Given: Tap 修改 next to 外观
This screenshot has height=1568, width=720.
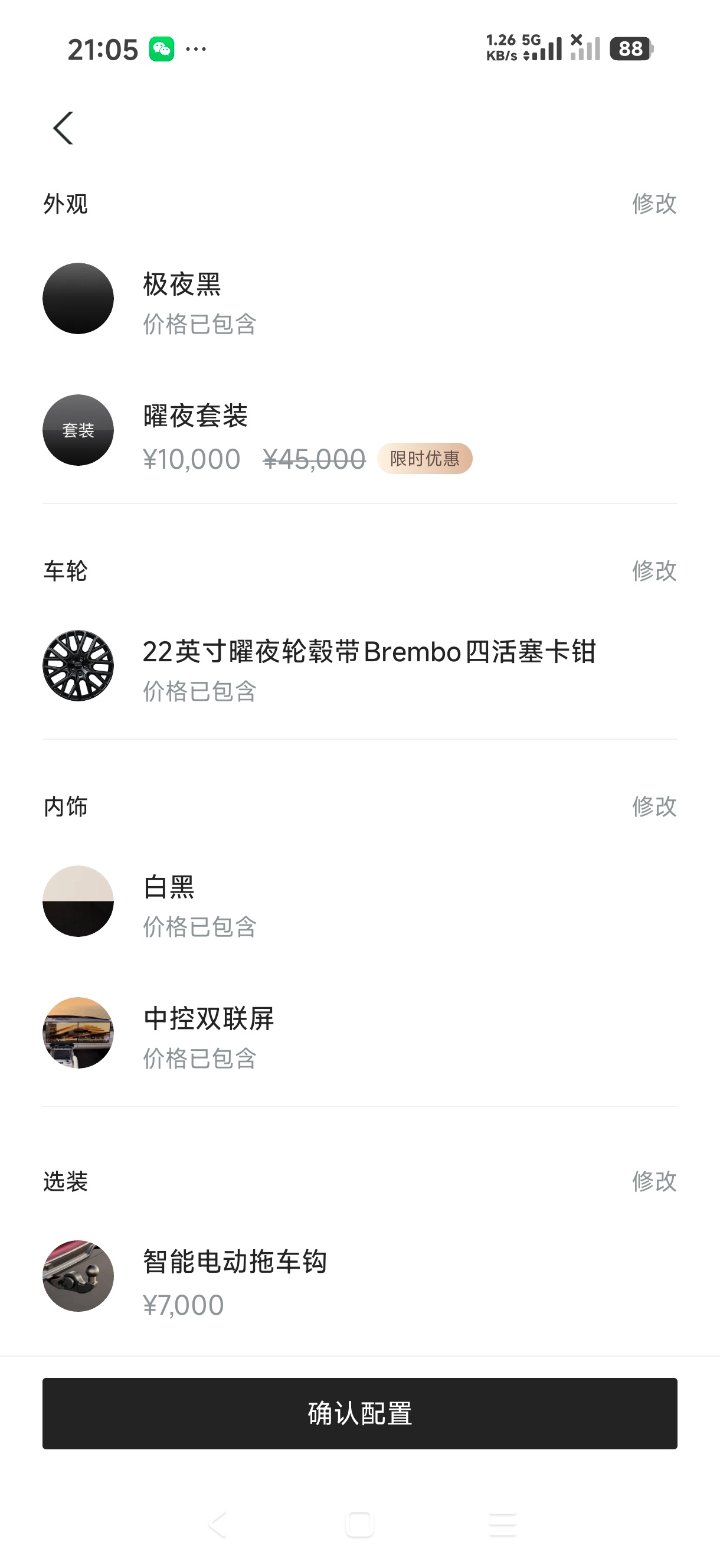Looking at the screenshot, I should 654,204.
